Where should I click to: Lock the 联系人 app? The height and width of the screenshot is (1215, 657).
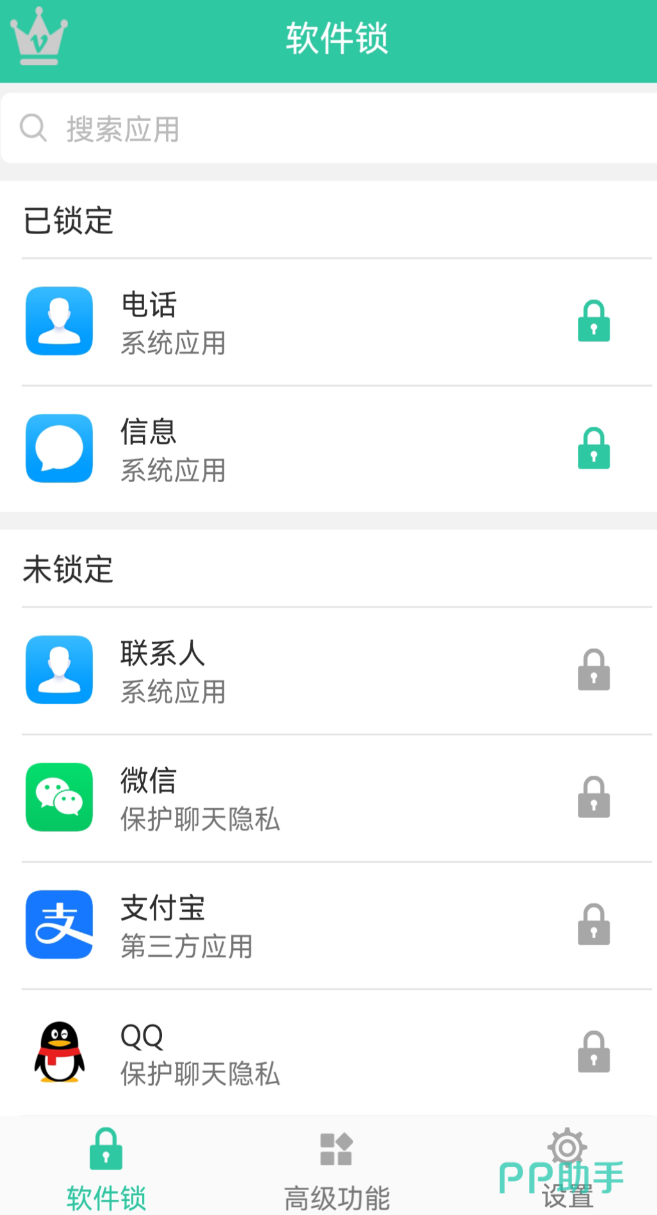pos(593,670)
